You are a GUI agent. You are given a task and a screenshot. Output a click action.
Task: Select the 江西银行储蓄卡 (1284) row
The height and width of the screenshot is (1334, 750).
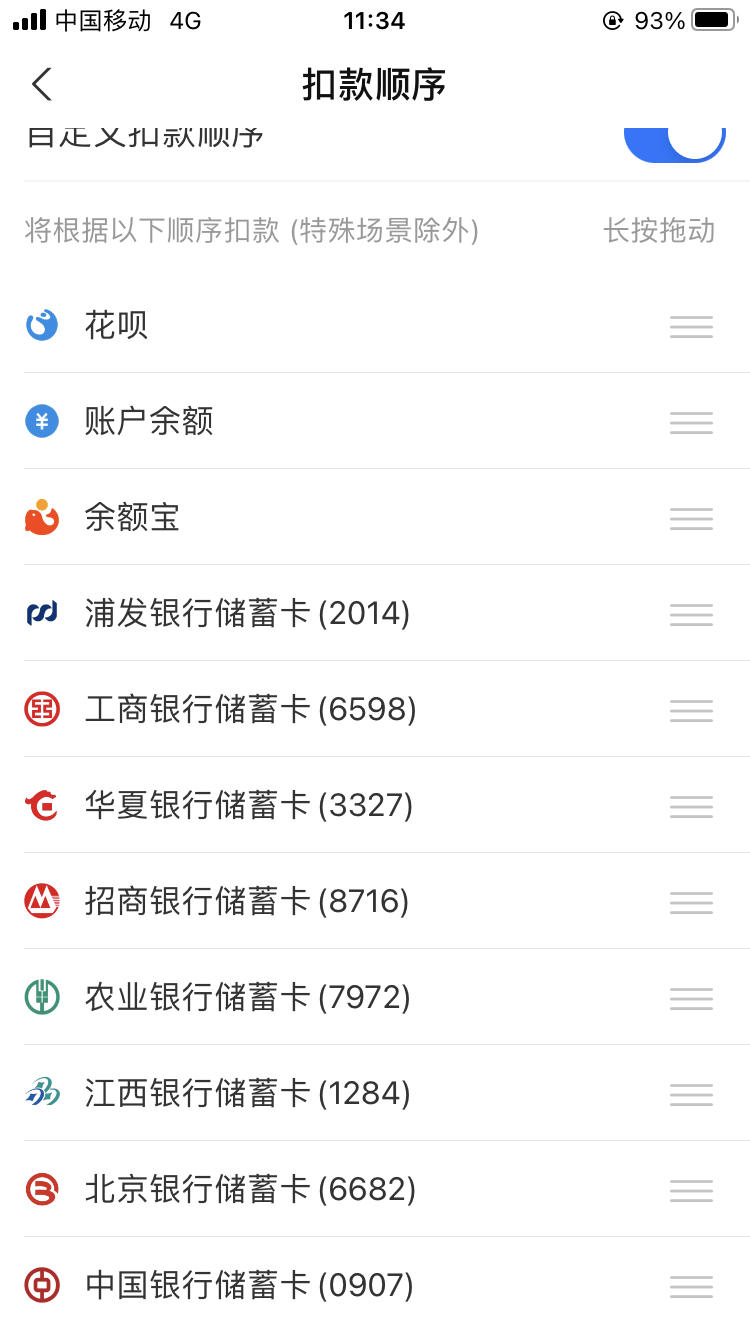click(x=386, y=1093)
